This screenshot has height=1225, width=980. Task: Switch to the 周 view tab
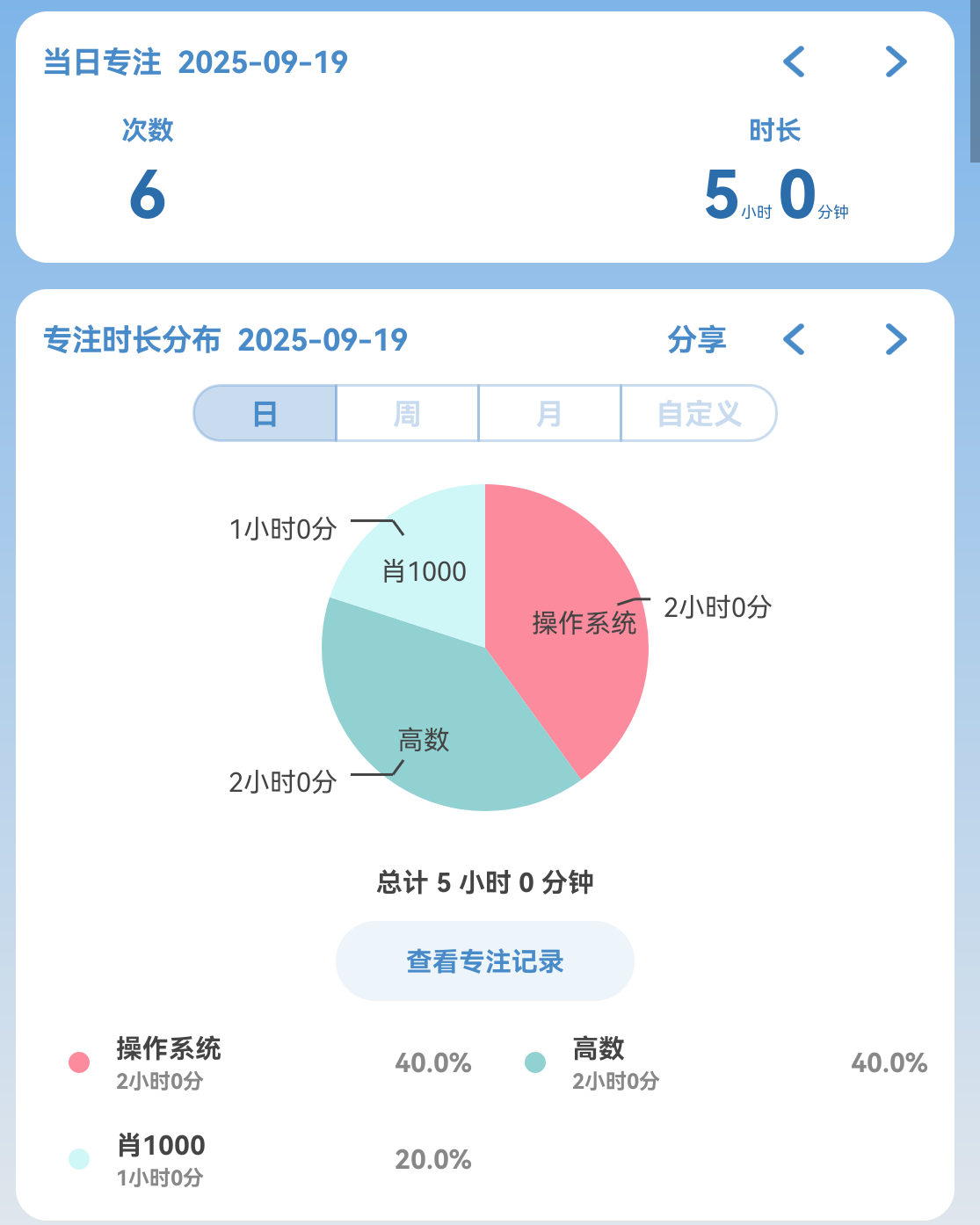click(x=407, y=413)
